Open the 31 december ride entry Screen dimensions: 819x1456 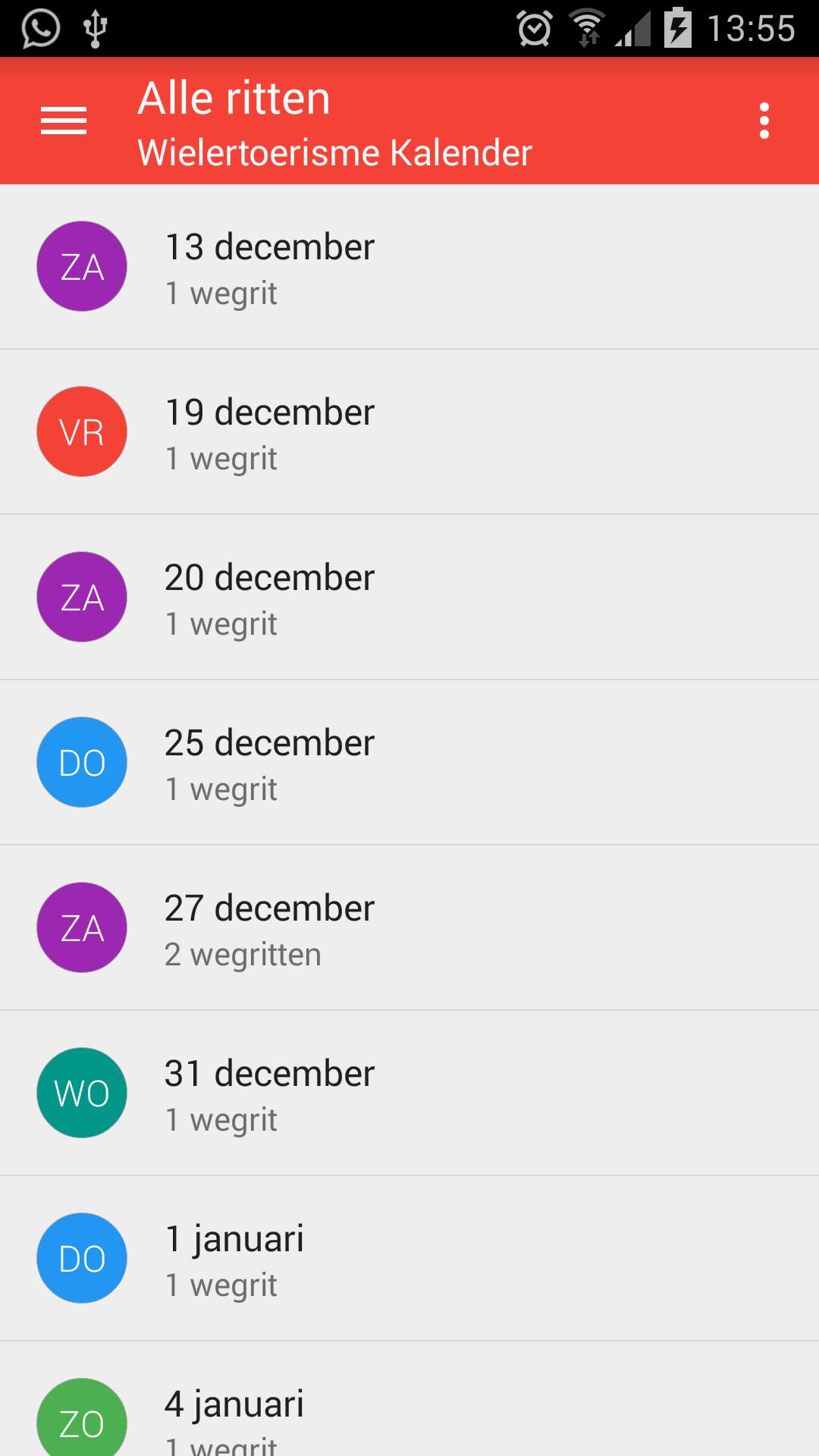point(409,1093)
